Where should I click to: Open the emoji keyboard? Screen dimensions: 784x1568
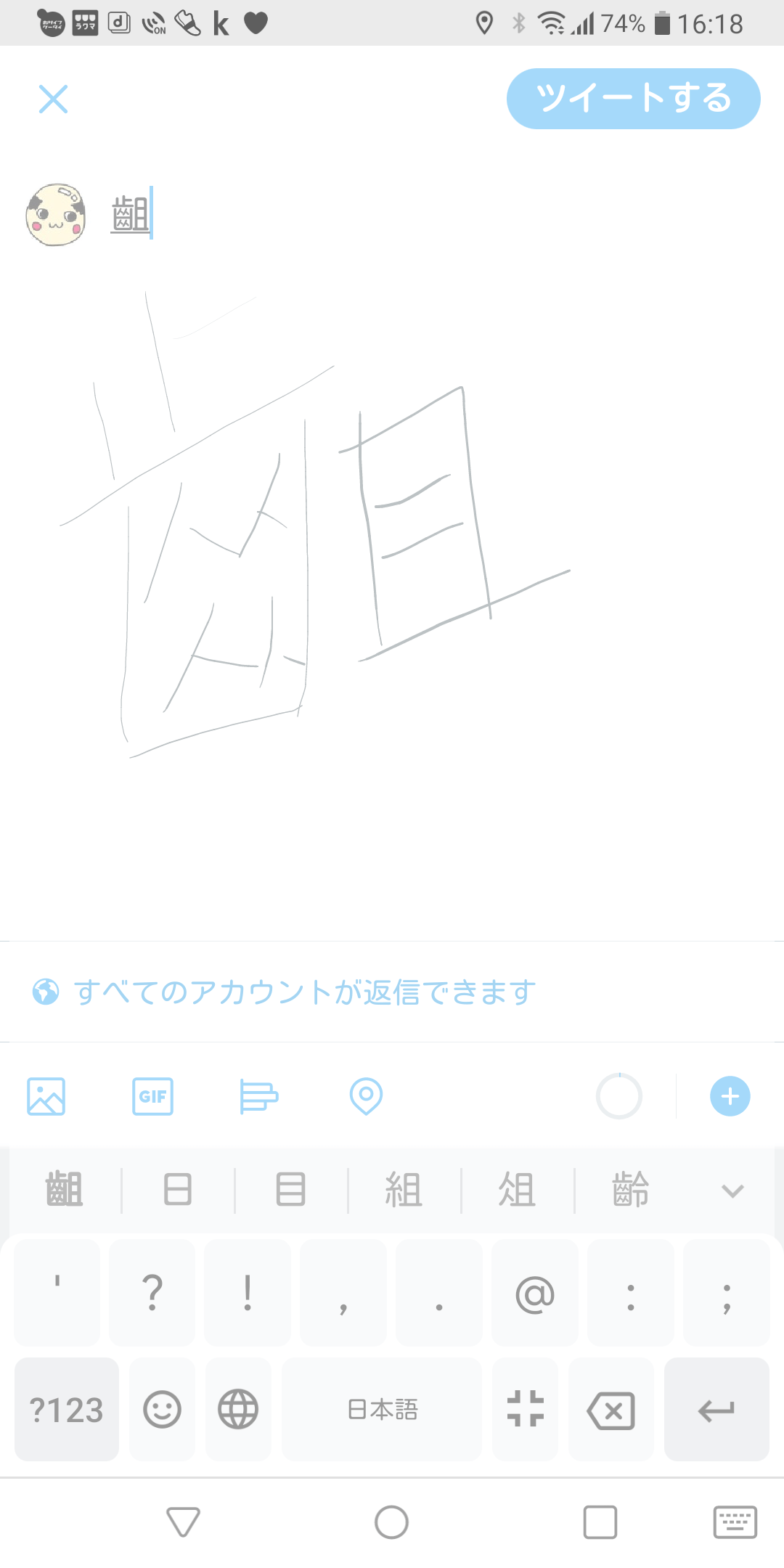(x=162, y=1409)
